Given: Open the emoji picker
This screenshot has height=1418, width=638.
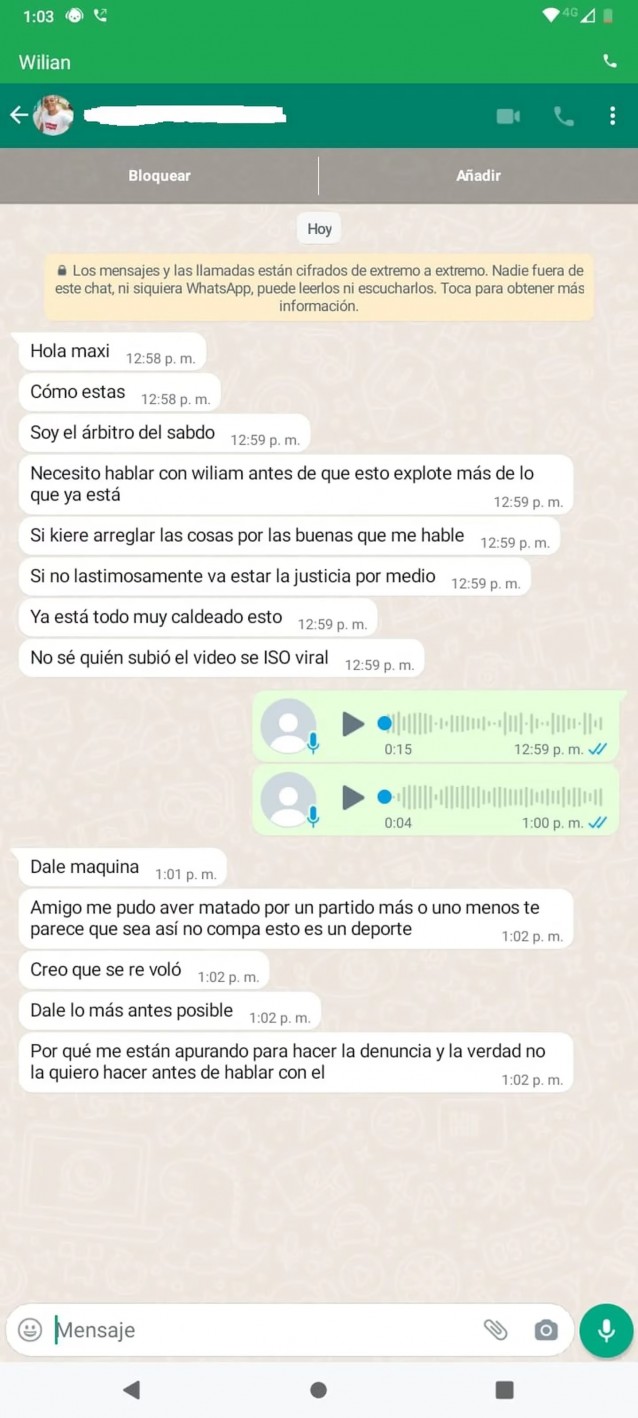Looking at the screenshot, I should (x=30, y=1330).
